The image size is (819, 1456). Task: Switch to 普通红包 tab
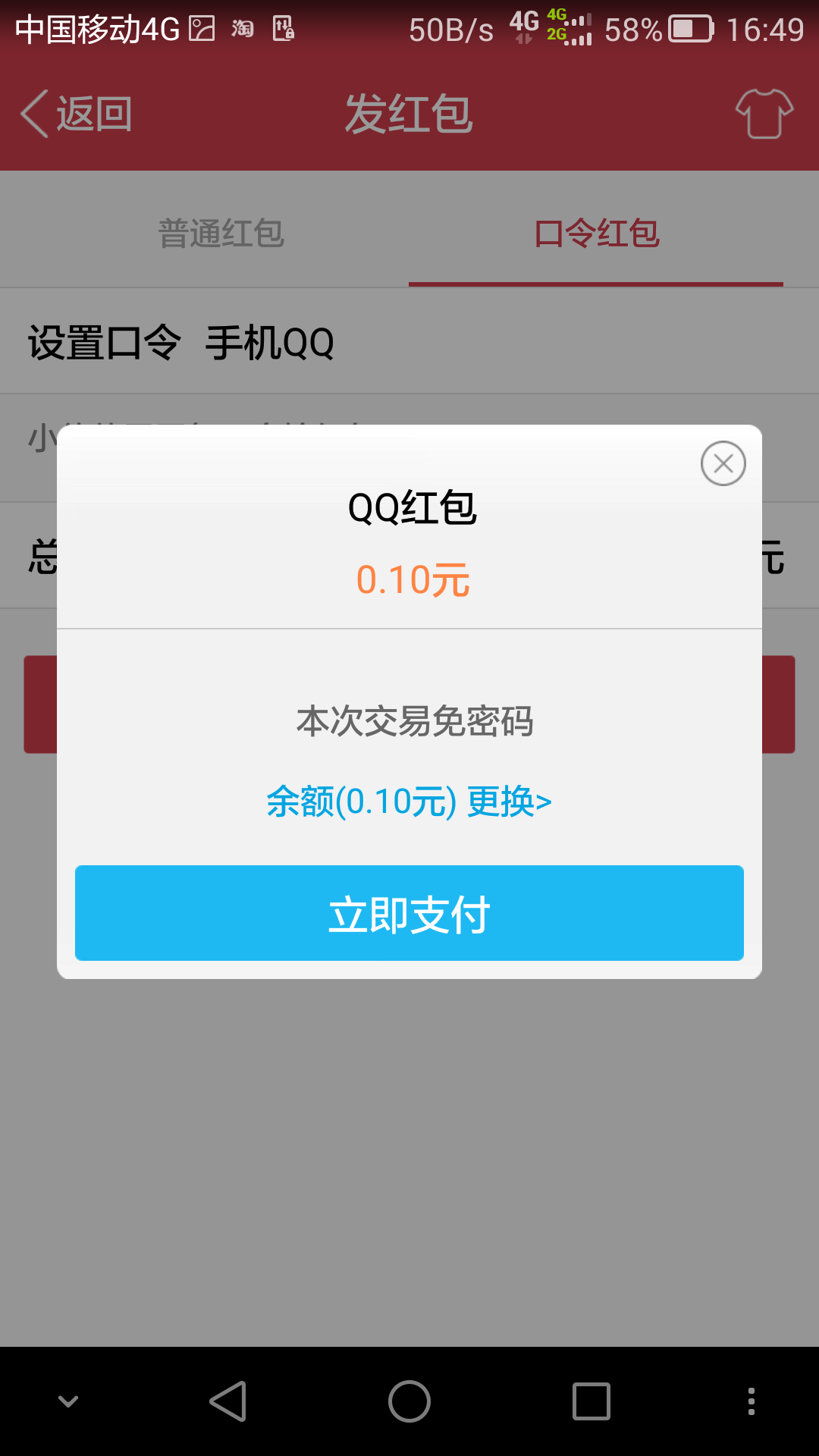click(221, 233)
